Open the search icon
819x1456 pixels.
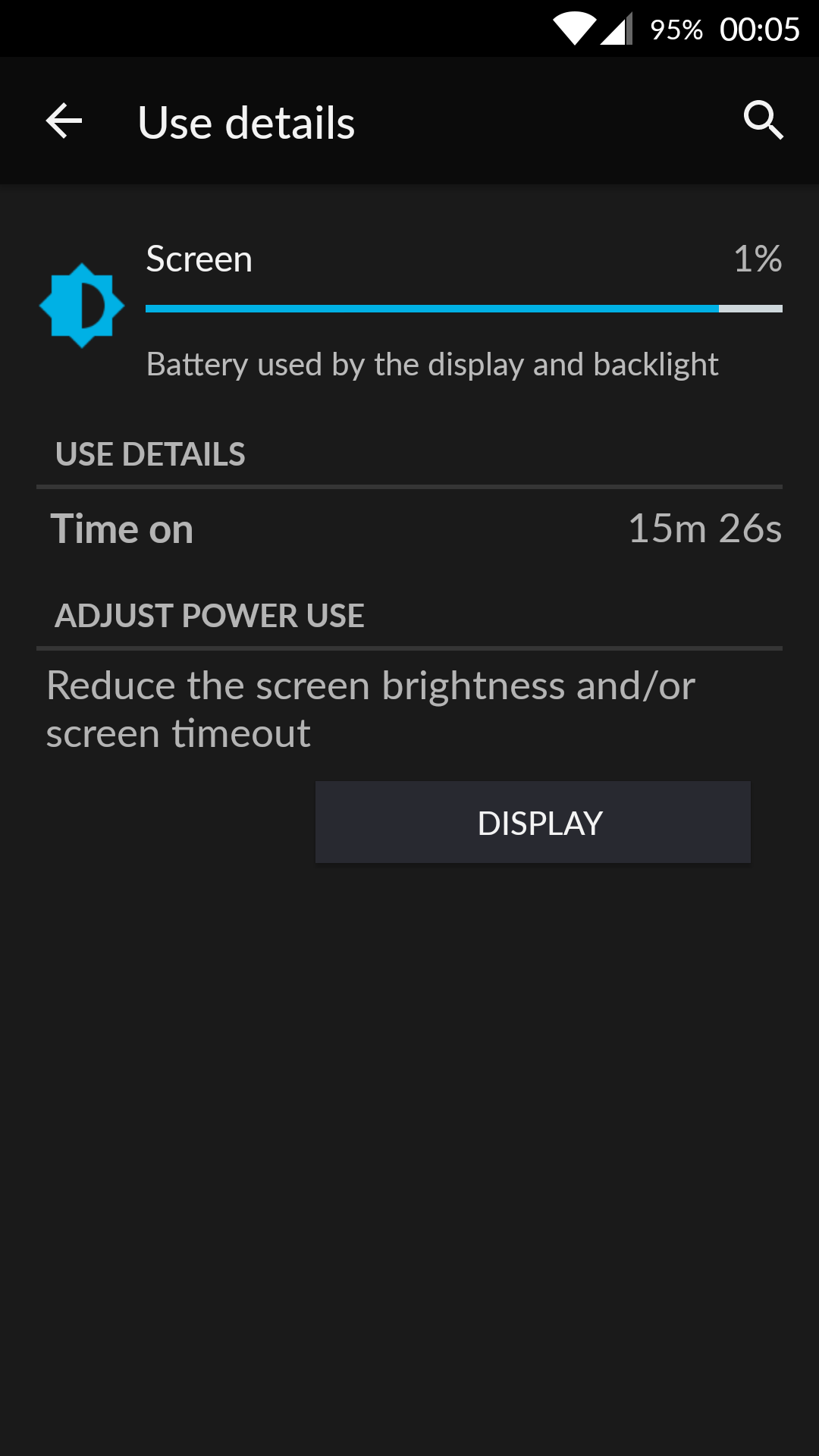(x=762, y=120)
